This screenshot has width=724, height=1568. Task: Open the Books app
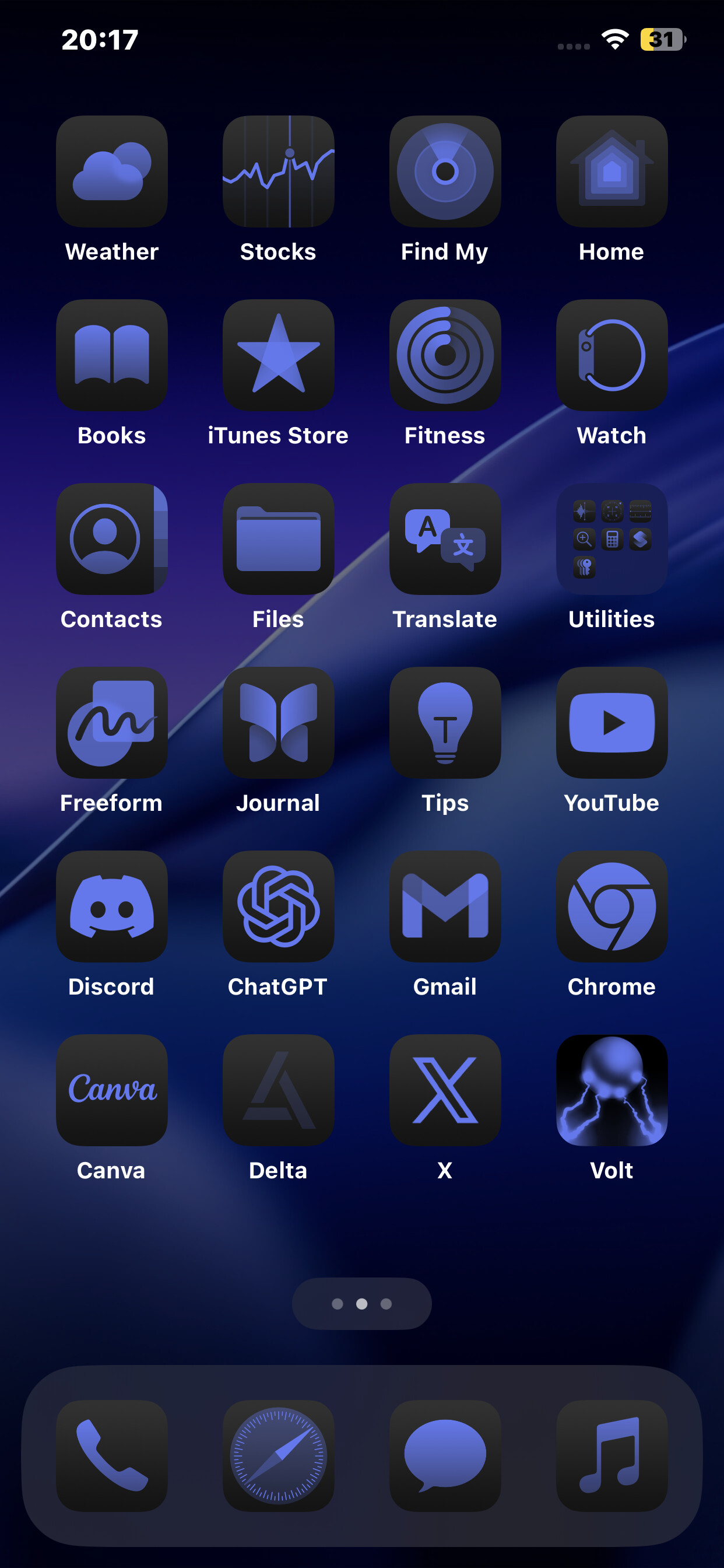[x=112, y=355]
